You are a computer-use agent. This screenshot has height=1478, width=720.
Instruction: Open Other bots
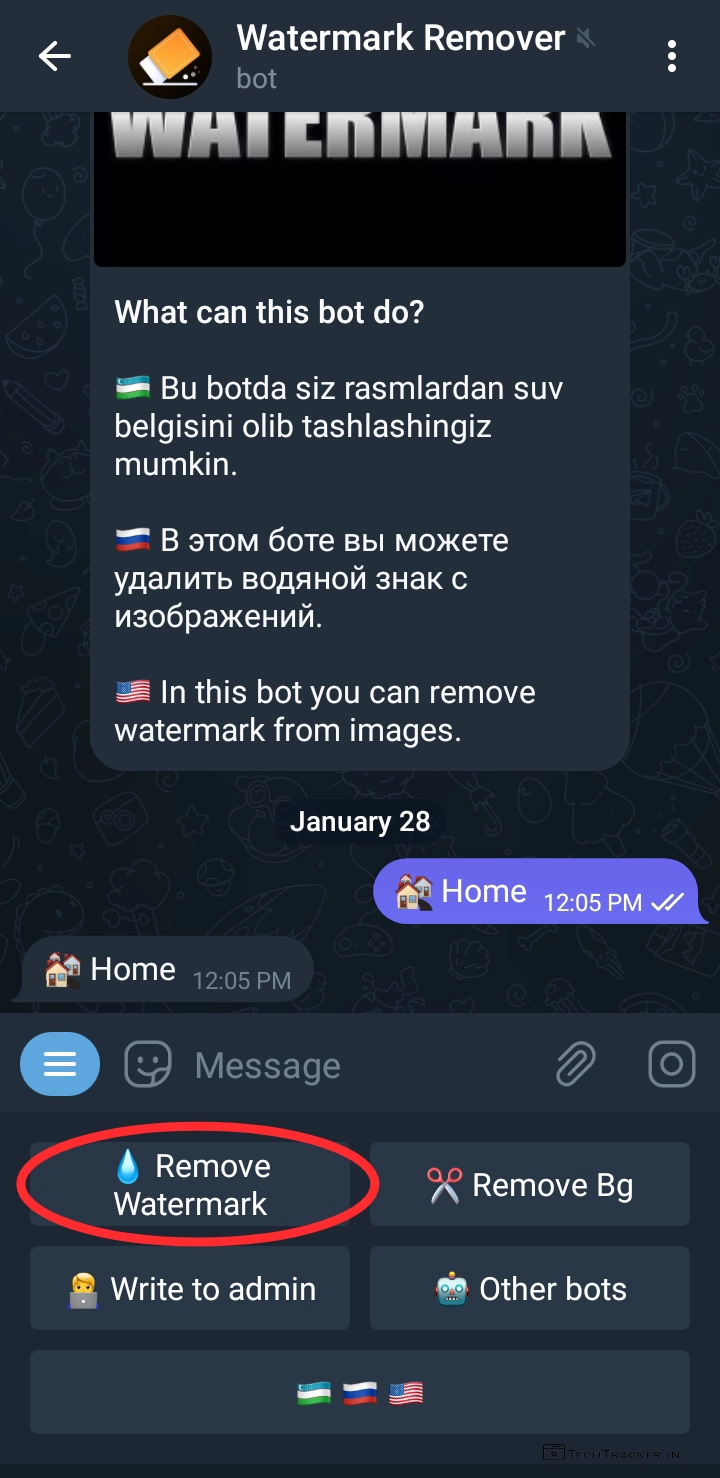(x=530, y=1289)
